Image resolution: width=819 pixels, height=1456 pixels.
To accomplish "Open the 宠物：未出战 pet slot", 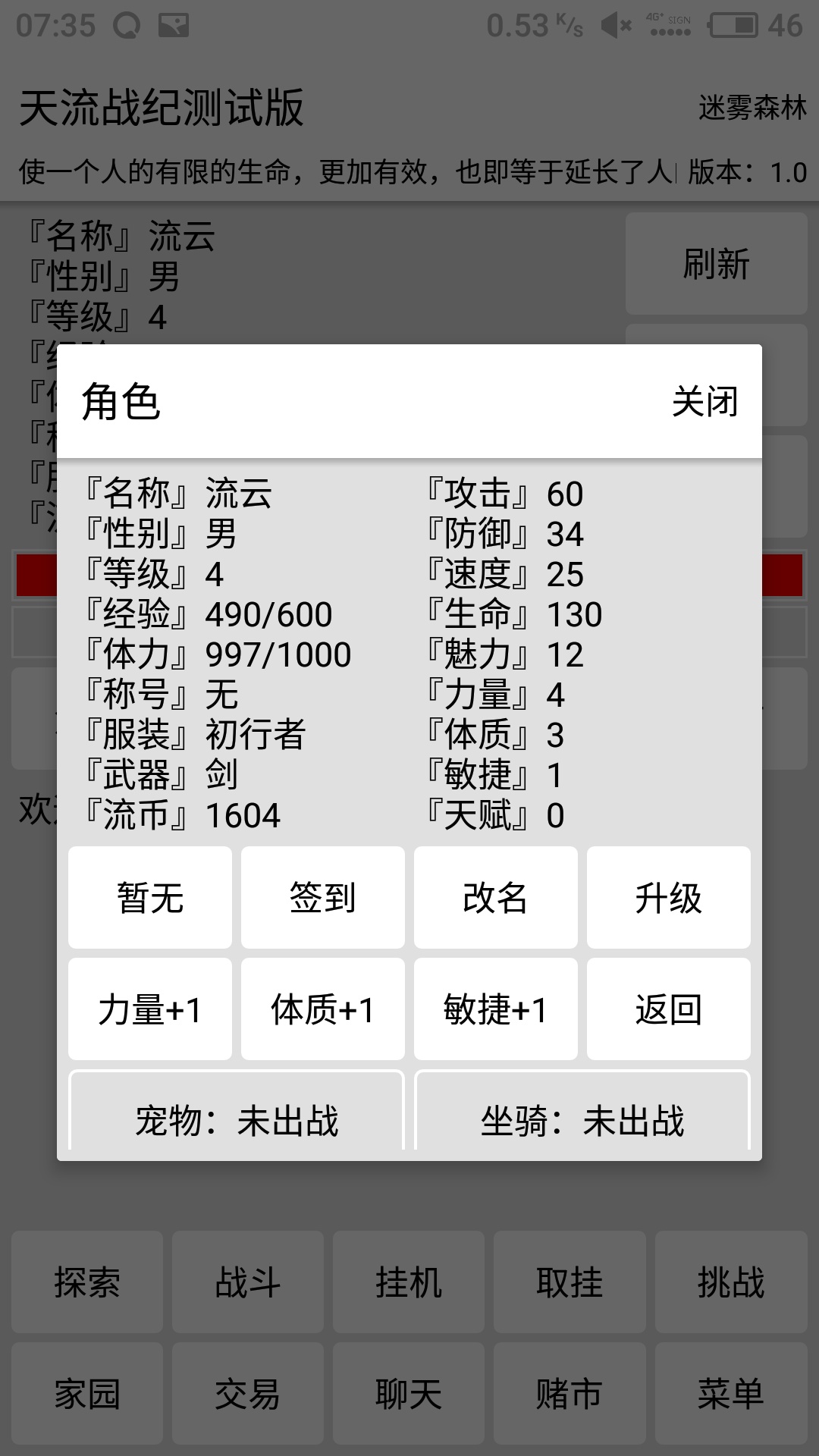I will pyautogui.click(x=237, y=1112).
